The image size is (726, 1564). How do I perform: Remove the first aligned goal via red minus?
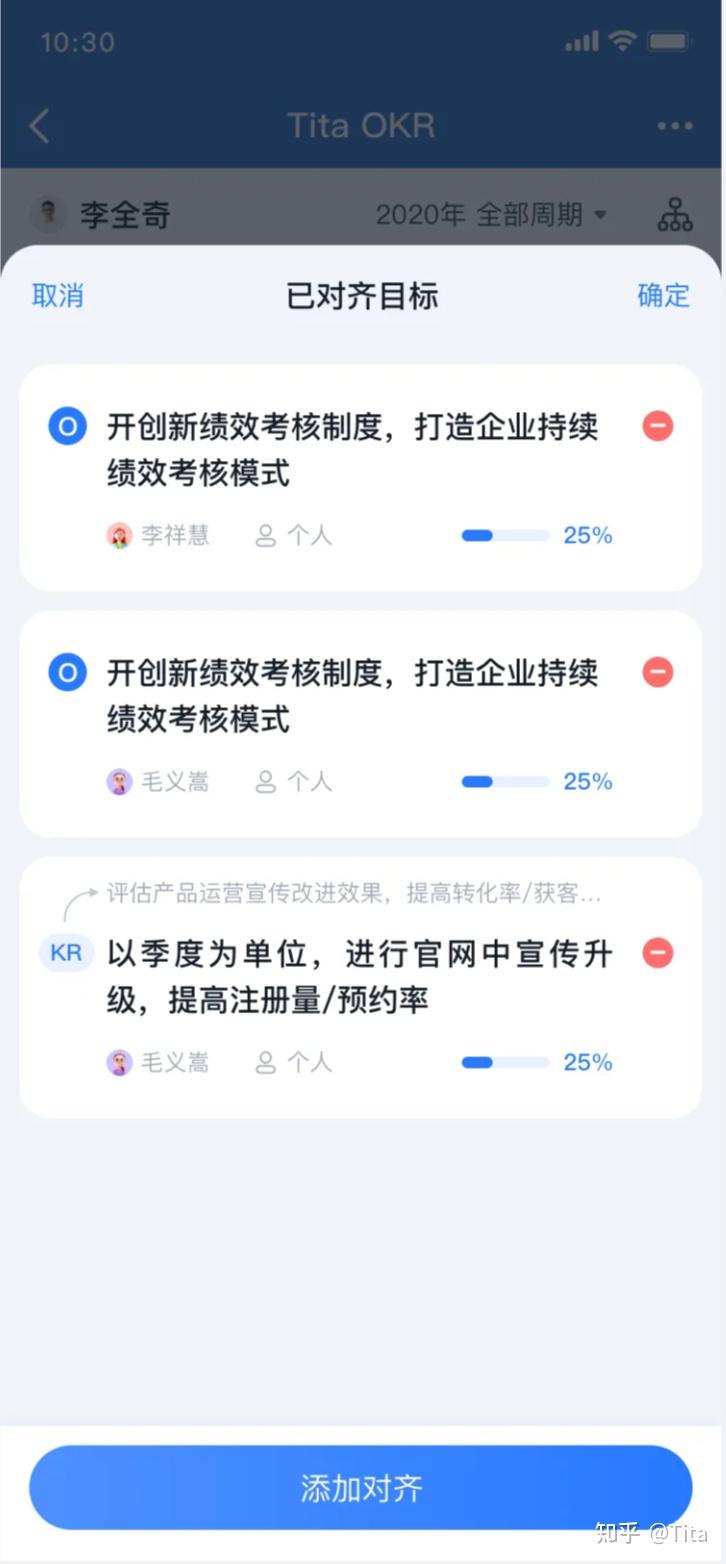(657, 426)
